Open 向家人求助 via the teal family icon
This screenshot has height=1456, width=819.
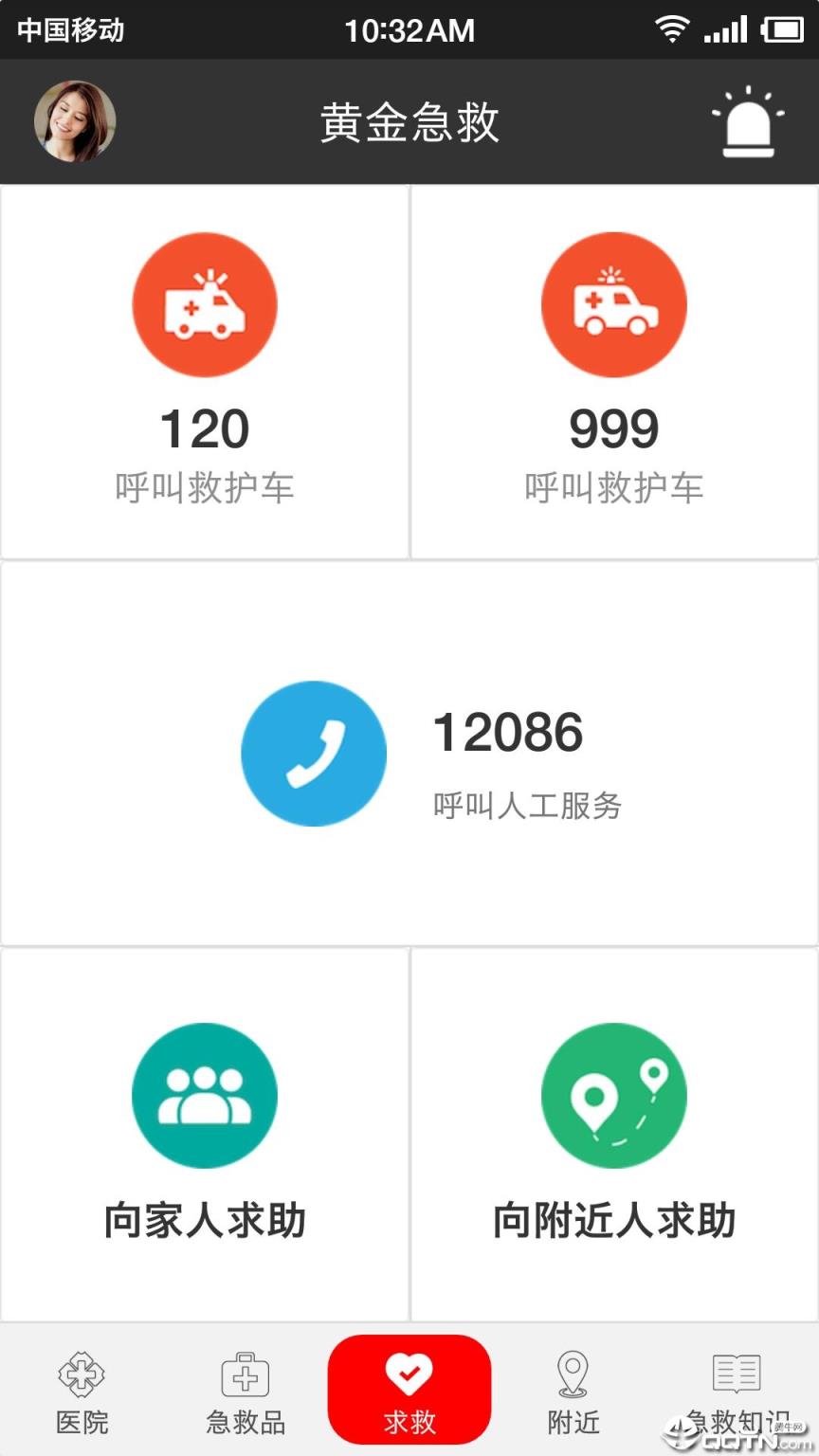tap(205, 1095)
